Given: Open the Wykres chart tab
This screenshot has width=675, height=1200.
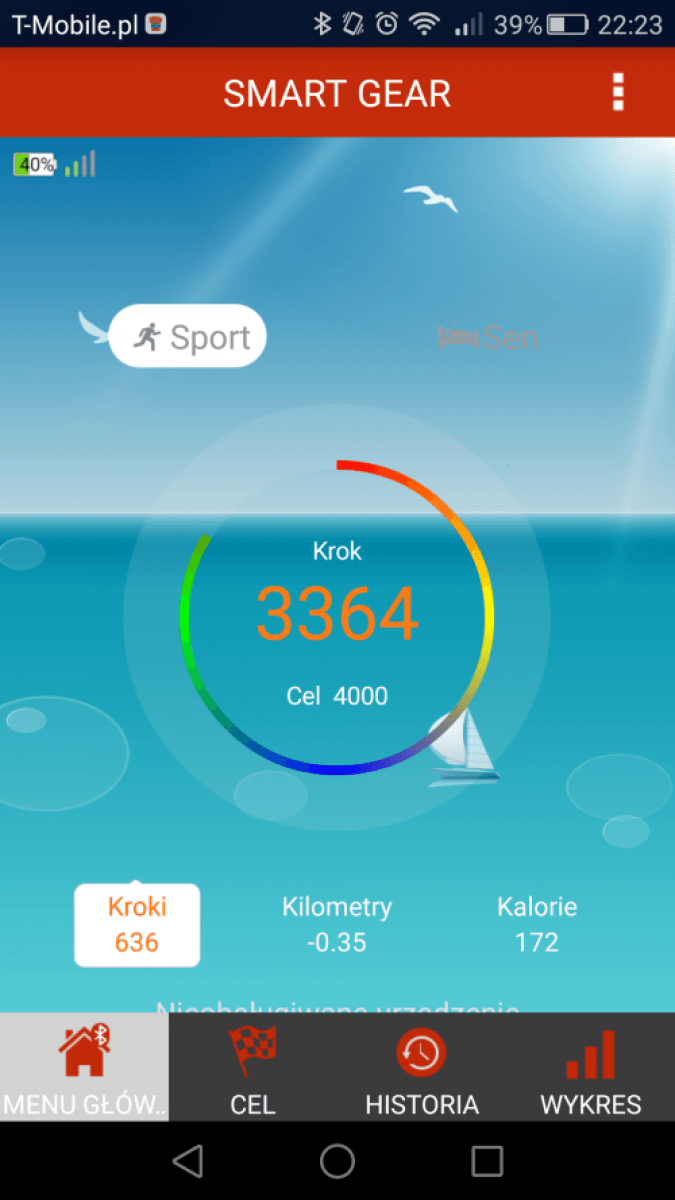Looking at the screenshot, I should tap(590, 1067).
